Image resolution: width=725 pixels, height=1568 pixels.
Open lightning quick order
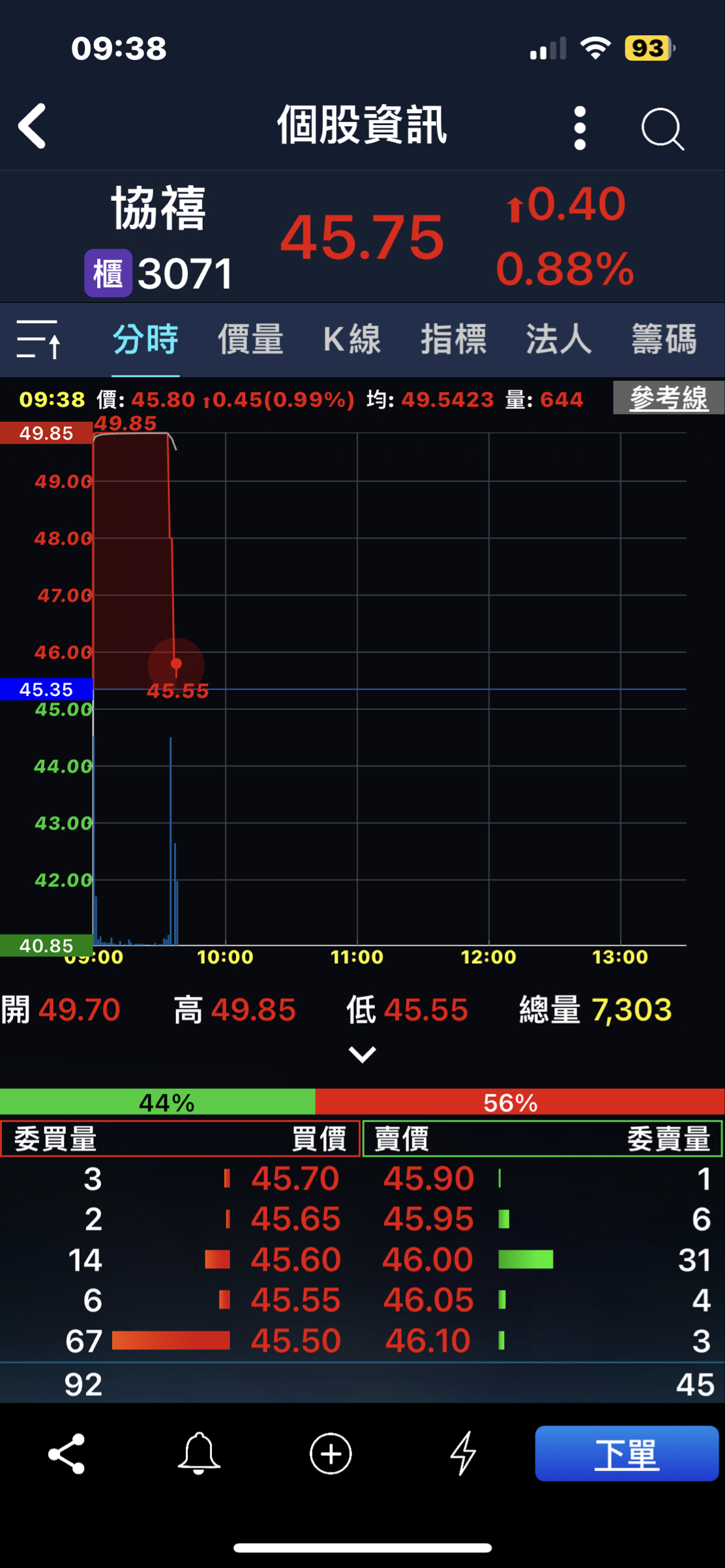point(463,1453)
